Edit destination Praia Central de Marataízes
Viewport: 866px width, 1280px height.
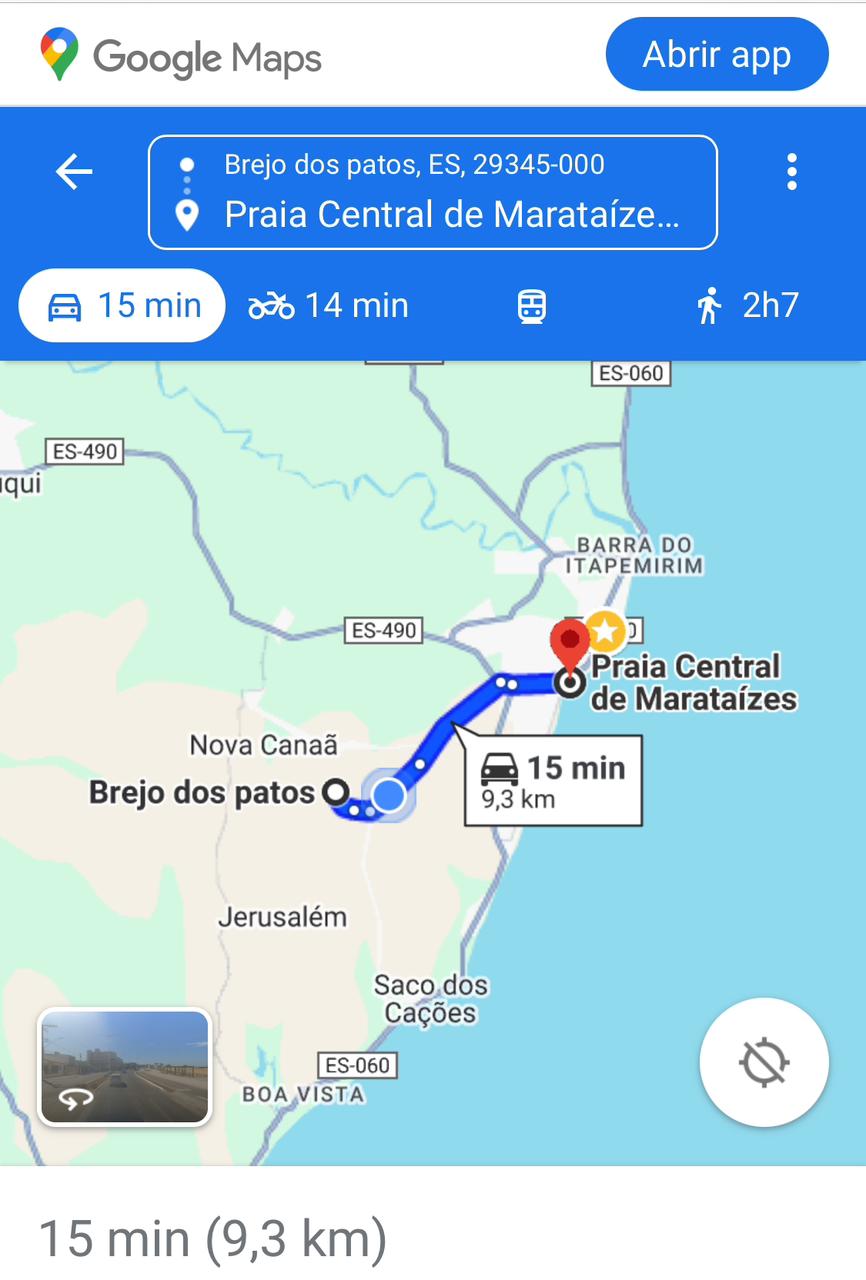[x=451, y=215]
